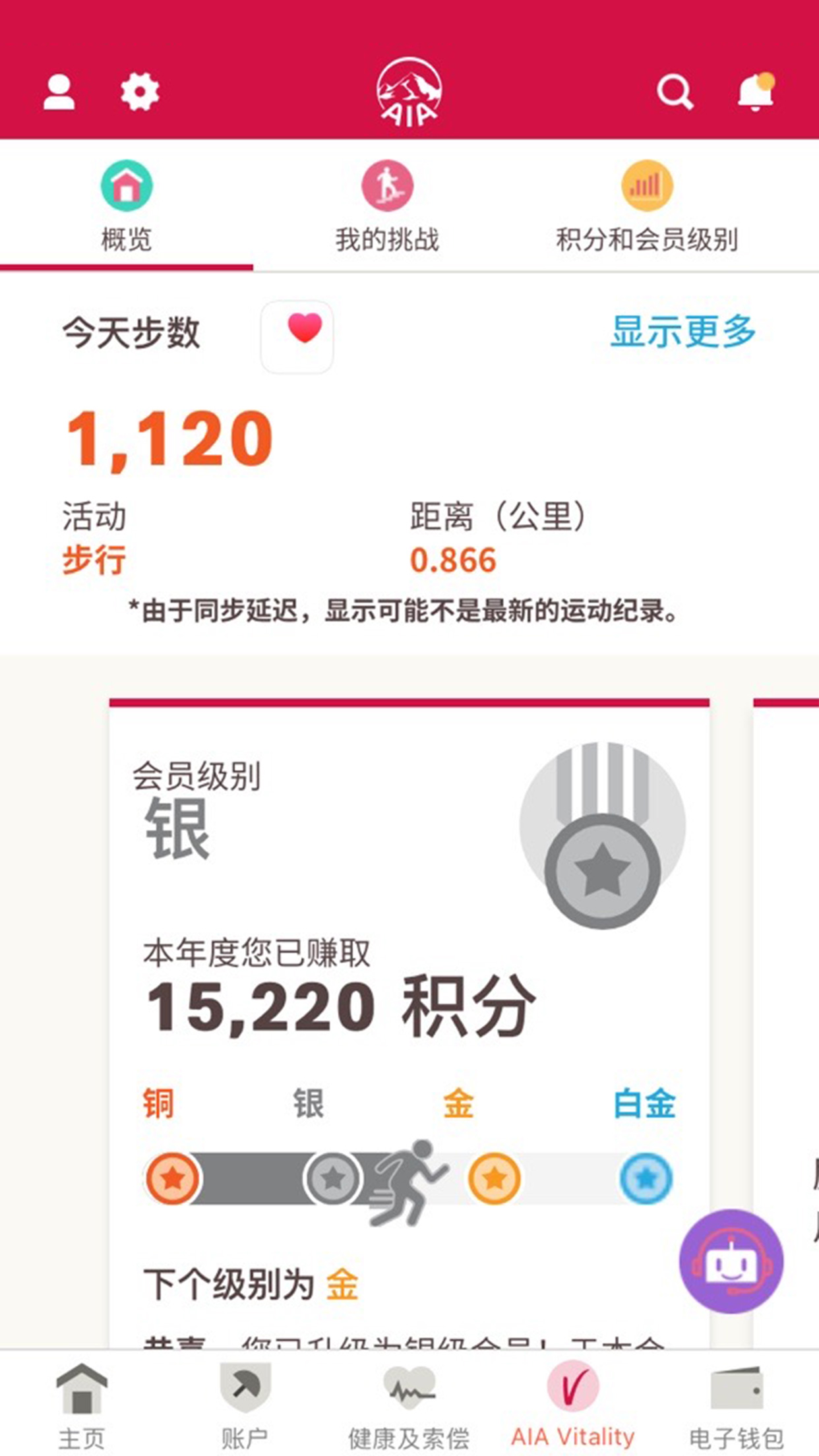Tap the 显示更多 link

682,331
